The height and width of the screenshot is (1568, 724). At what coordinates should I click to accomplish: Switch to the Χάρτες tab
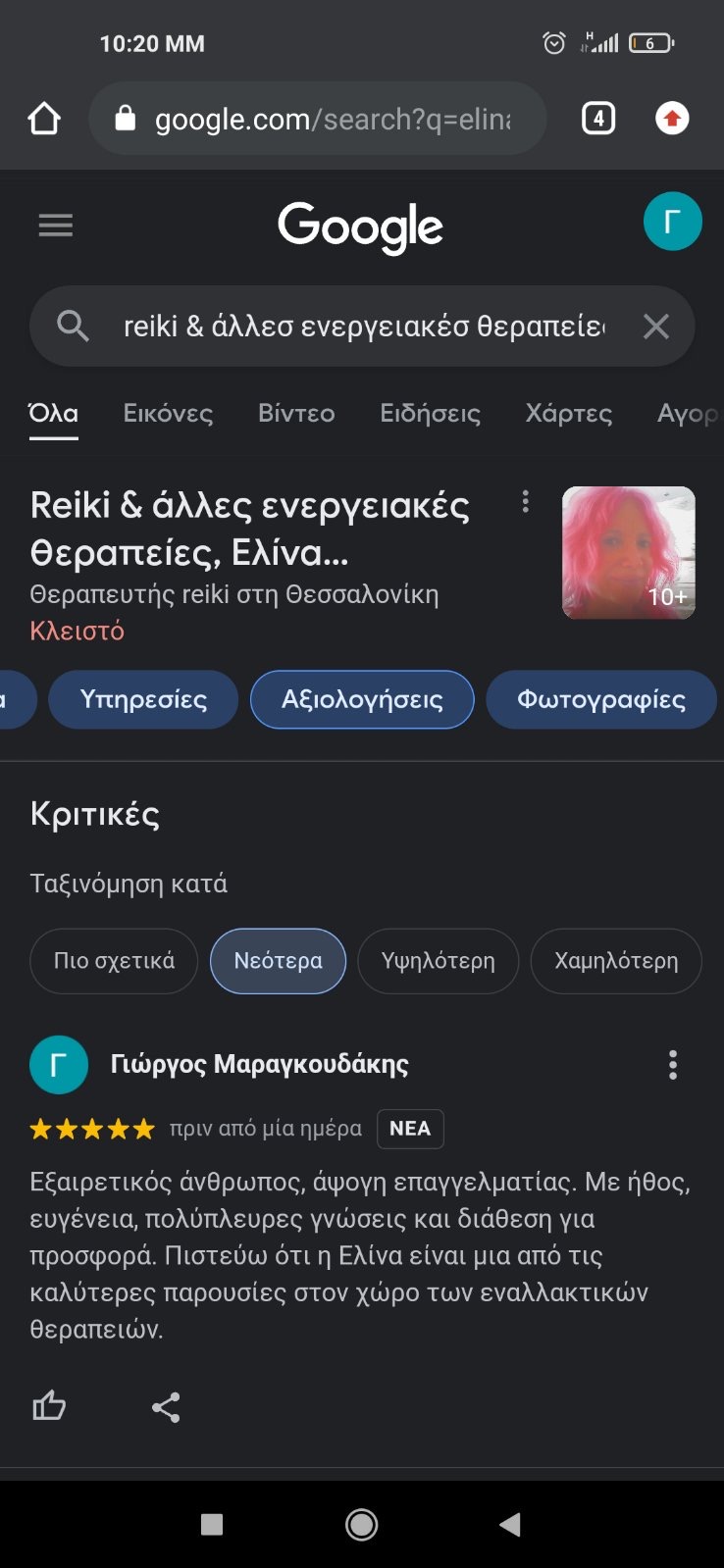click(x=569, y=414)
